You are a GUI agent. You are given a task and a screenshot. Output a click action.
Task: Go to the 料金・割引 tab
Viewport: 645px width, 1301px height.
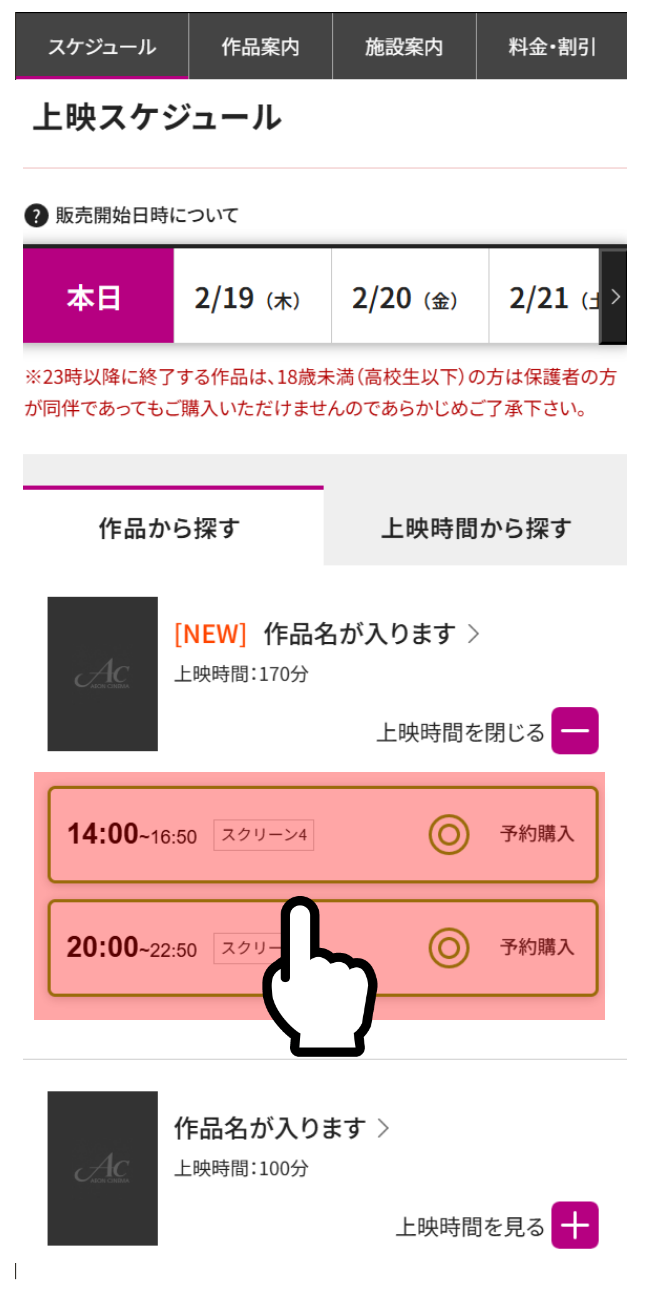click(552, 46)
